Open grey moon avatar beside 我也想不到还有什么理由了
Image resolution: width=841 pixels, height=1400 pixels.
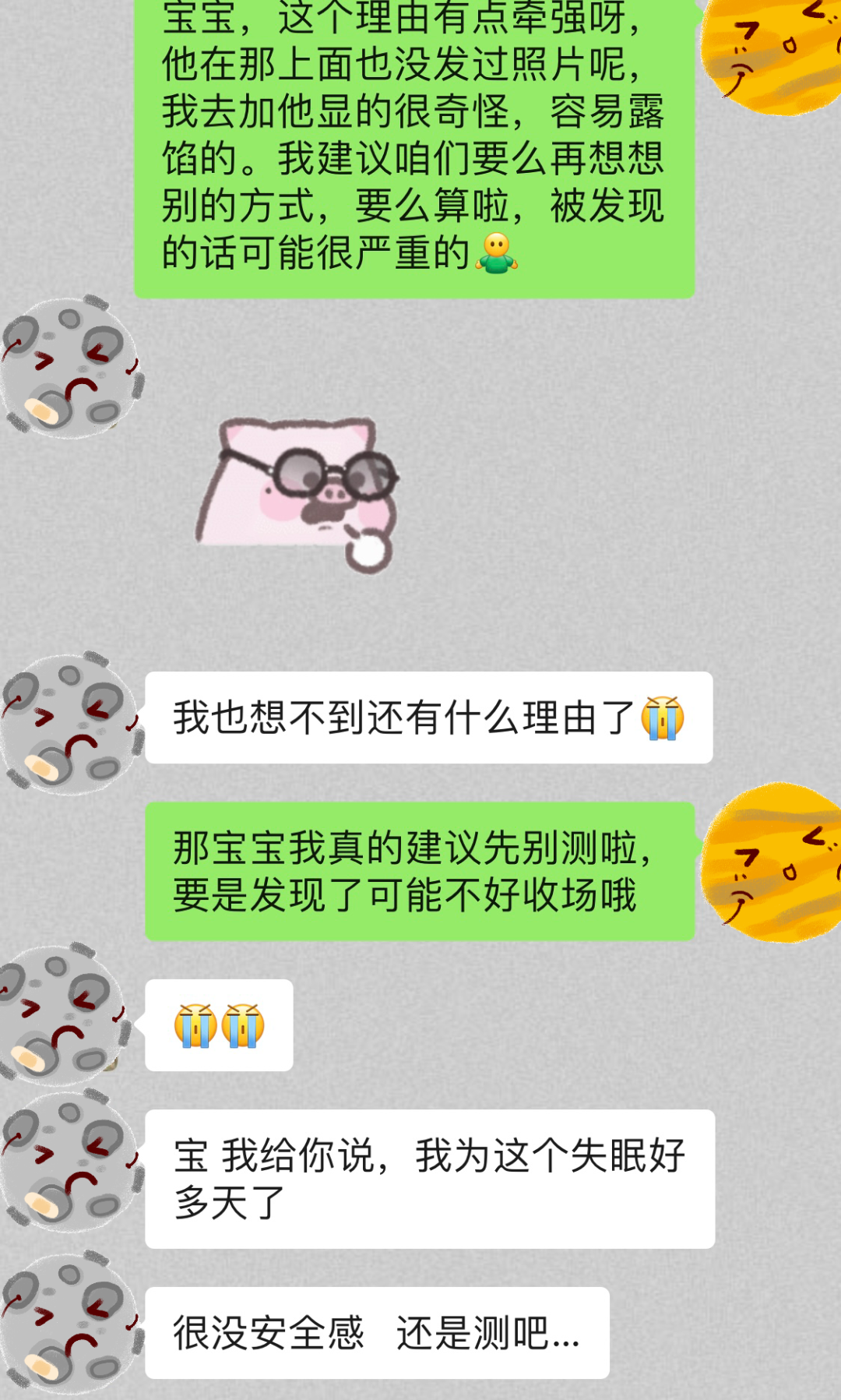coord(72,723)
